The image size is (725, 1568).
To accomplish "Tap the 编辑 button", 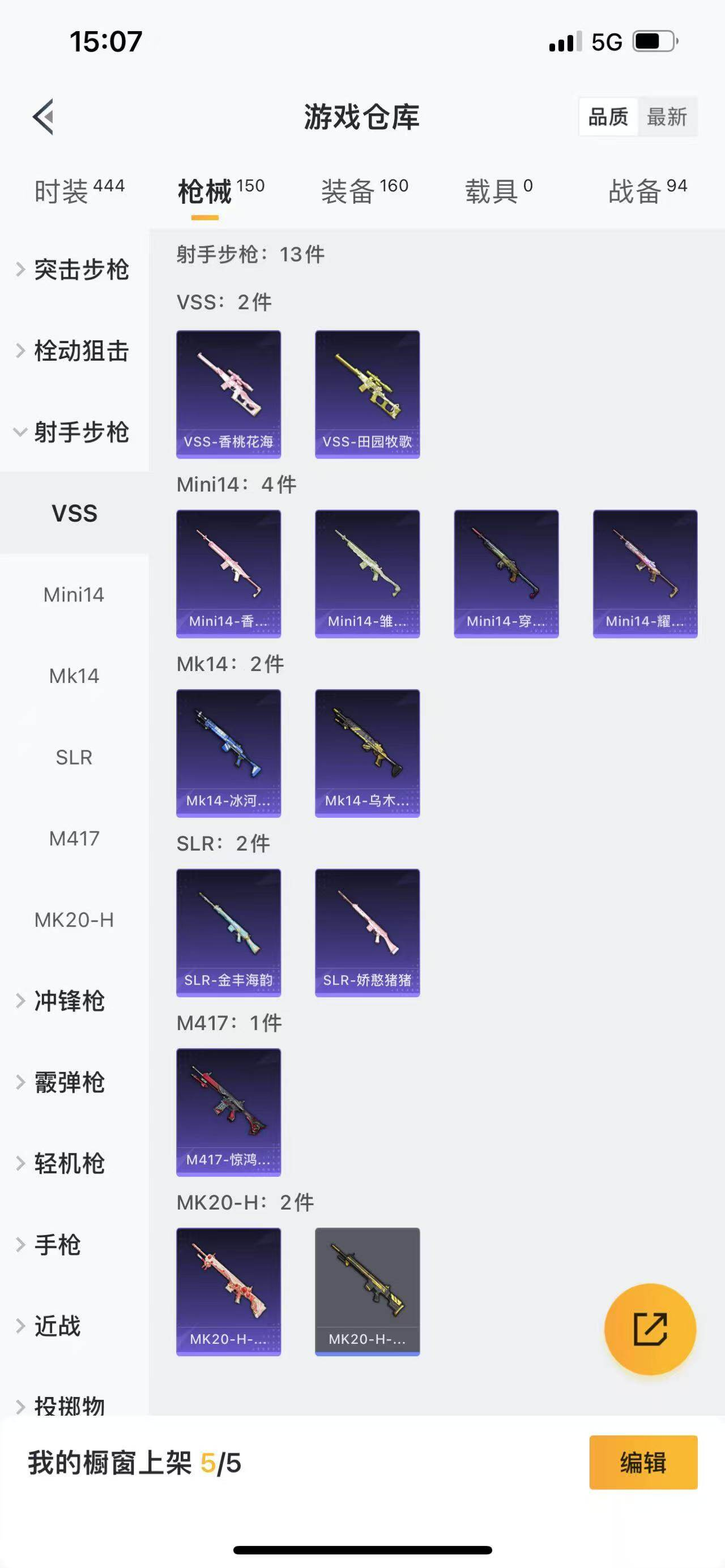I will tap(643, 1462).
